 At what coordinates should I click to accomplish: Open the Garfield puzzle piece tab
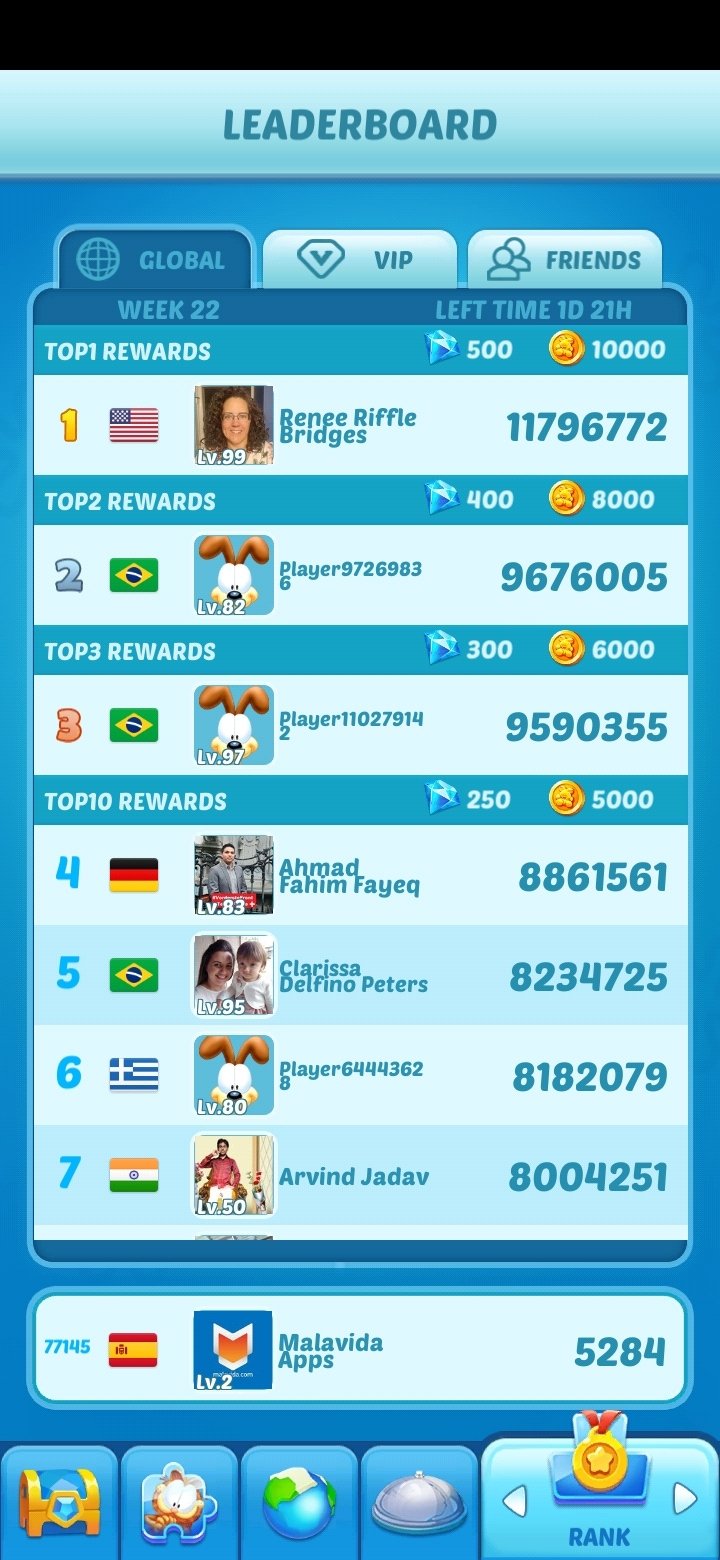[180, 1502]
